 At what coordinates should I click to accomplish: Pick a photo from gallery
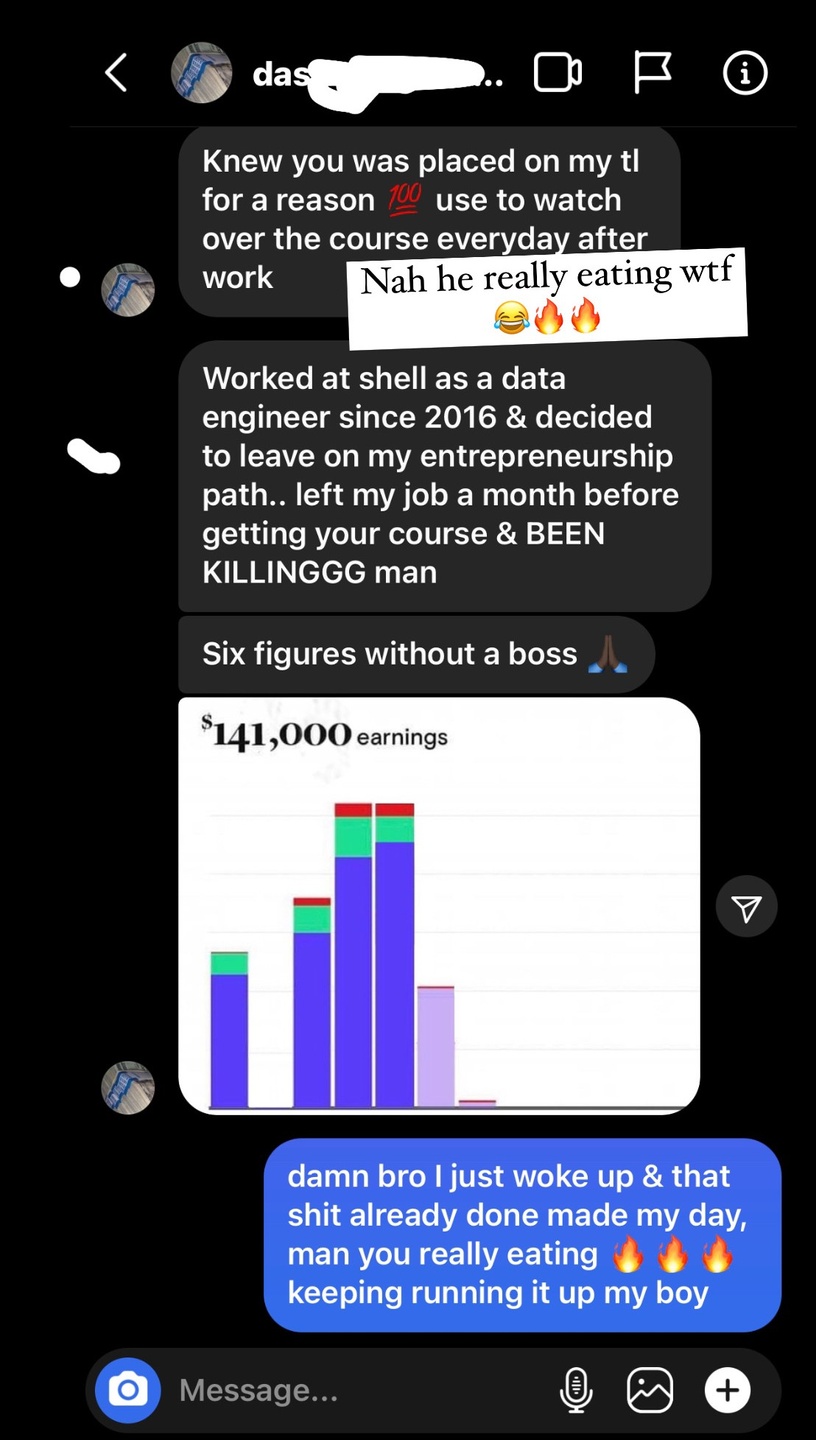point(650,1390)
